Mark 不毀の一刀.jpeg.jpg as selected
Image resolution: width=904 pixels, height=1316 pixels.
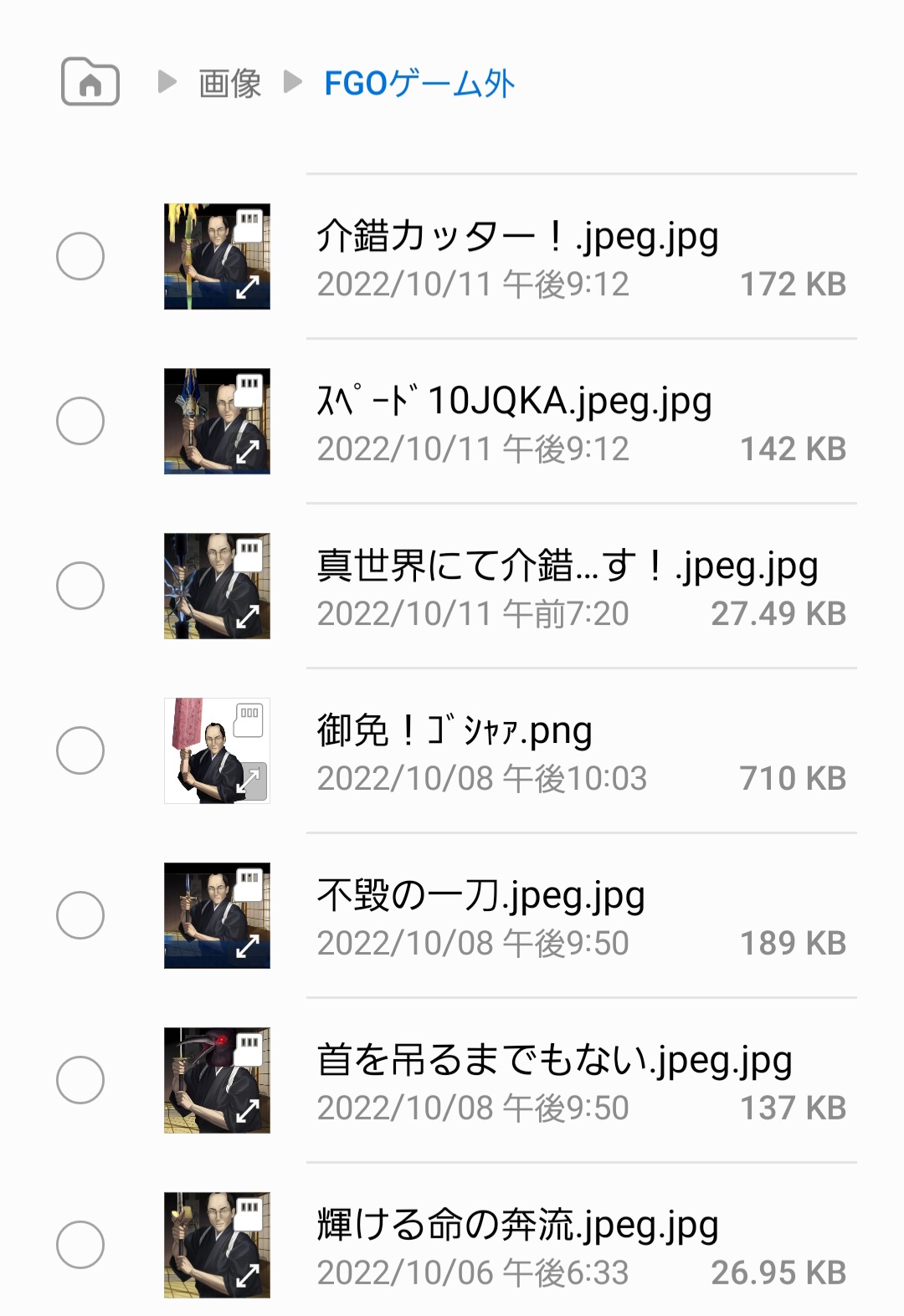coord(80,915)
